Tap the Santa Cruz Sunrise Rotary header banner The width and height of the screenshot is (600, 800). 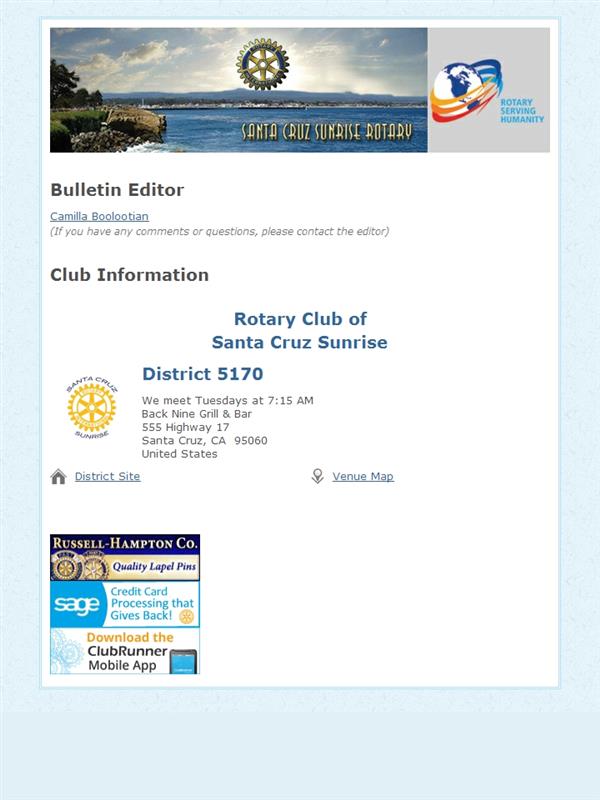click(x=300, y=90)
